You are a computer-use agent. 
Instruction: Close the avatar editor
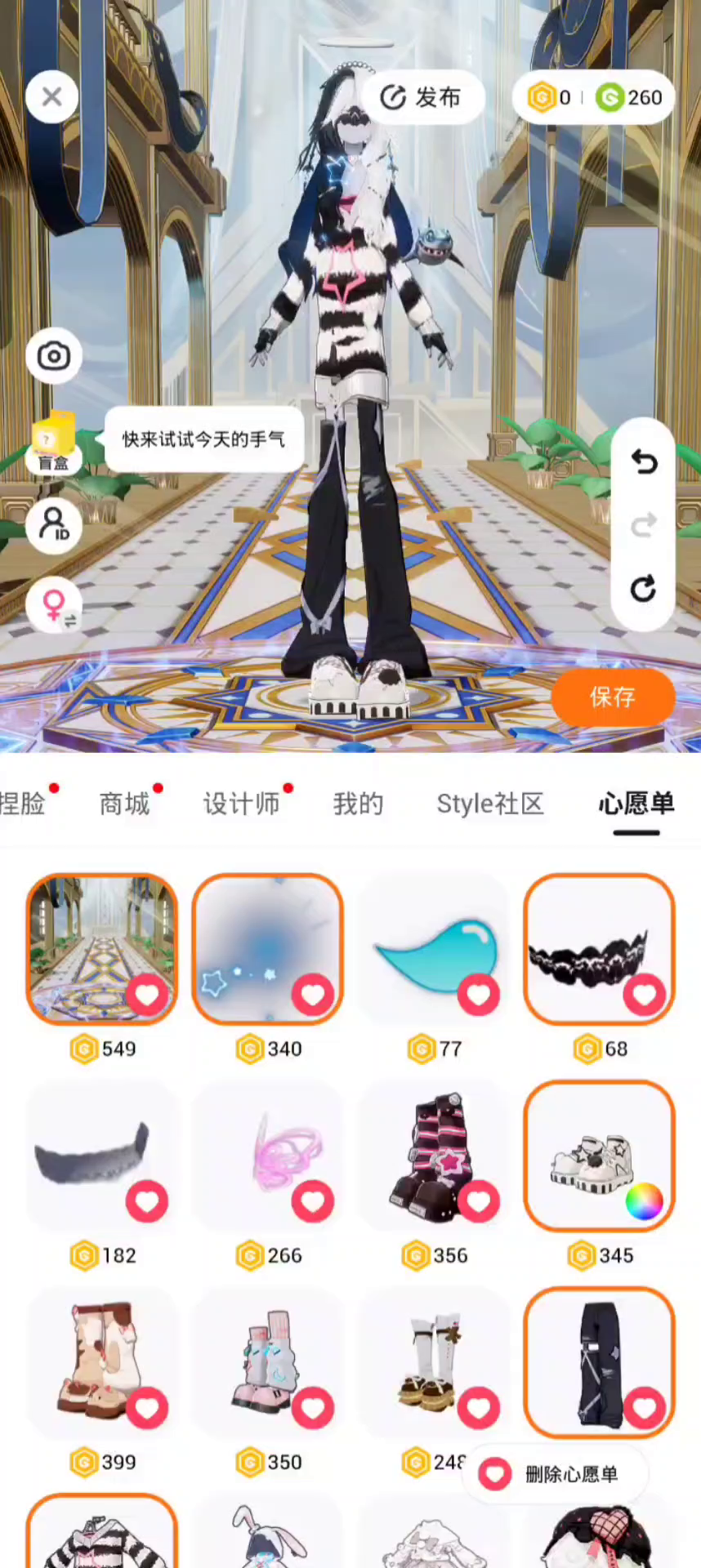tap(51, 97)
